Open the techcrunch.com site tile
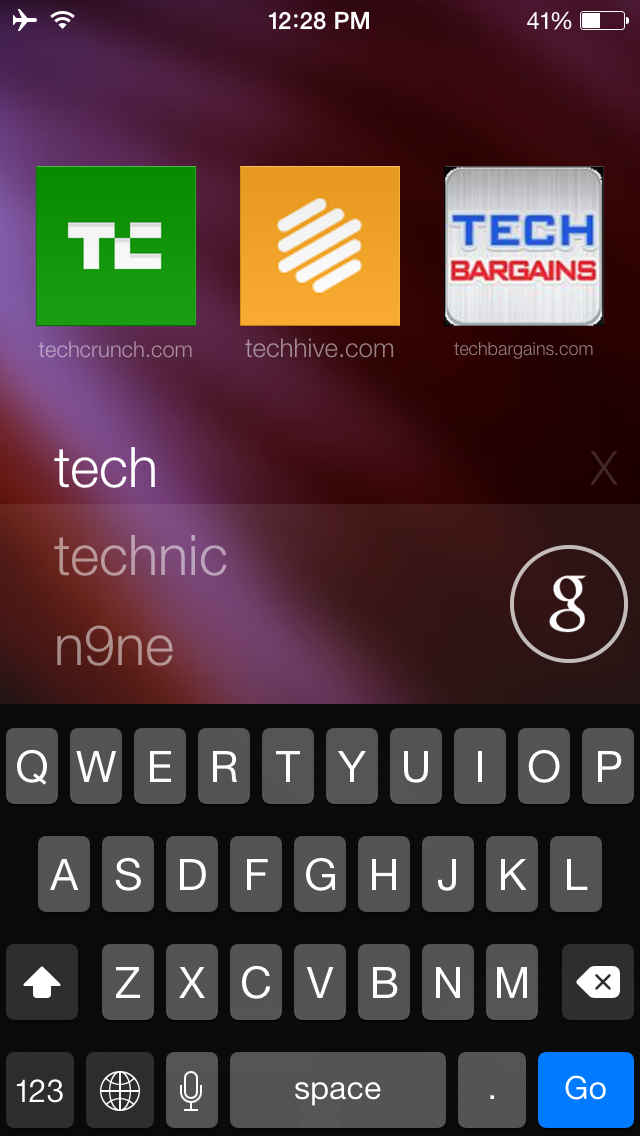Screen dimensions: 640x1136 pos(116,246)
